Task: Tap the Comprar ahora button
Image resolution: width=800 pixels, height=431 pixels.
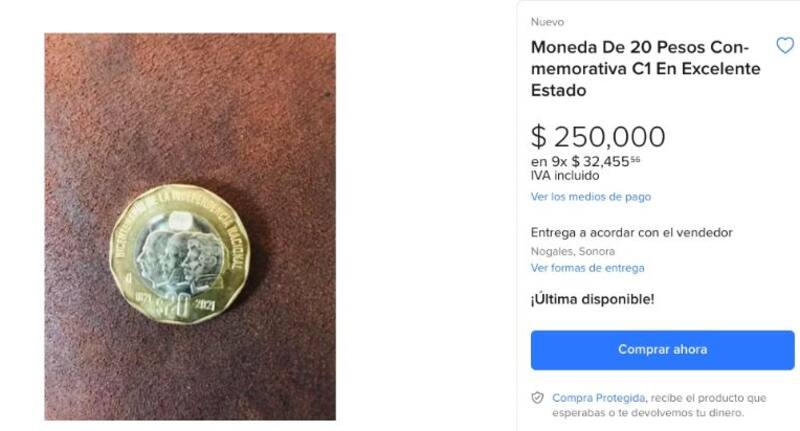Action: tap(662, 349)
